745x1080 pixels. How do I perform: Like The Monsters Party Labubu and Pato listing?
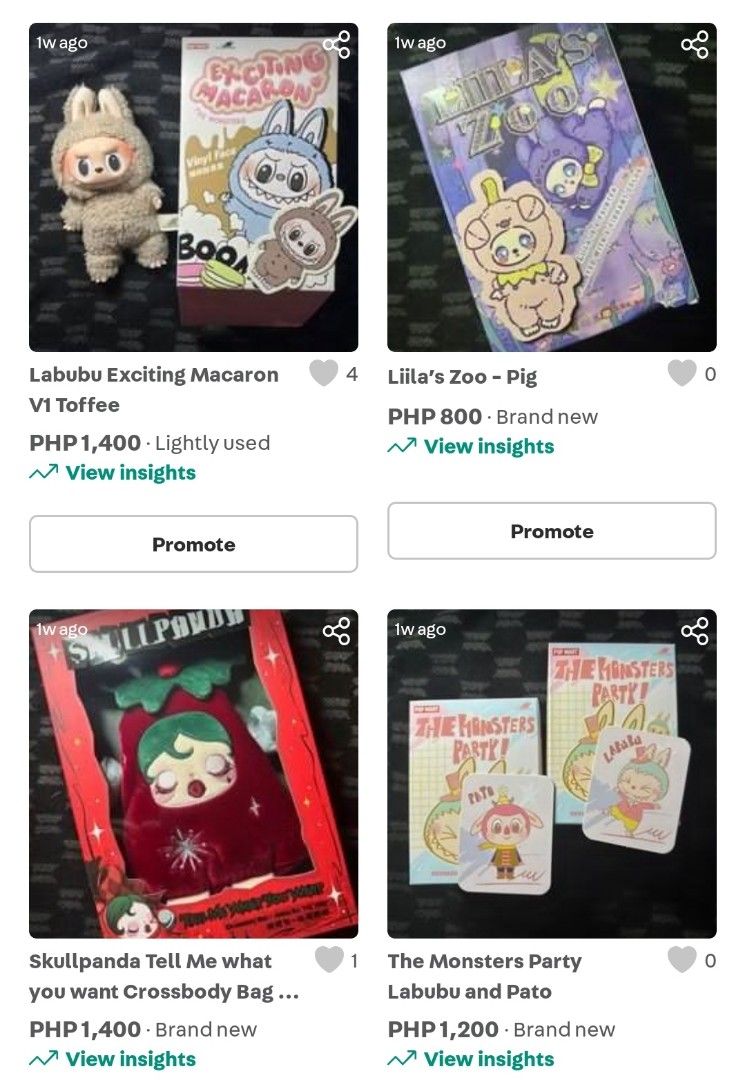682,959
